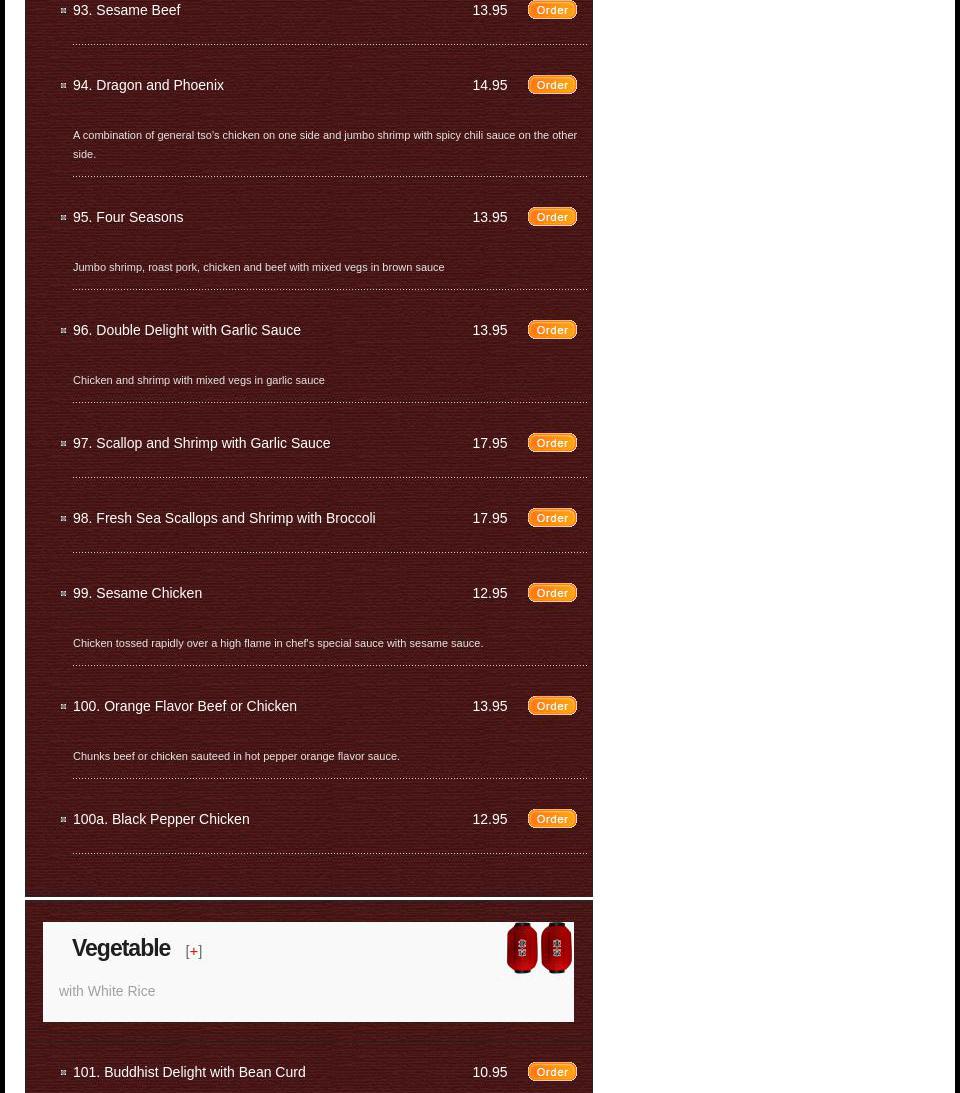Order 101. Buddhist Delight with Bean Curd

click(552, 1072)
